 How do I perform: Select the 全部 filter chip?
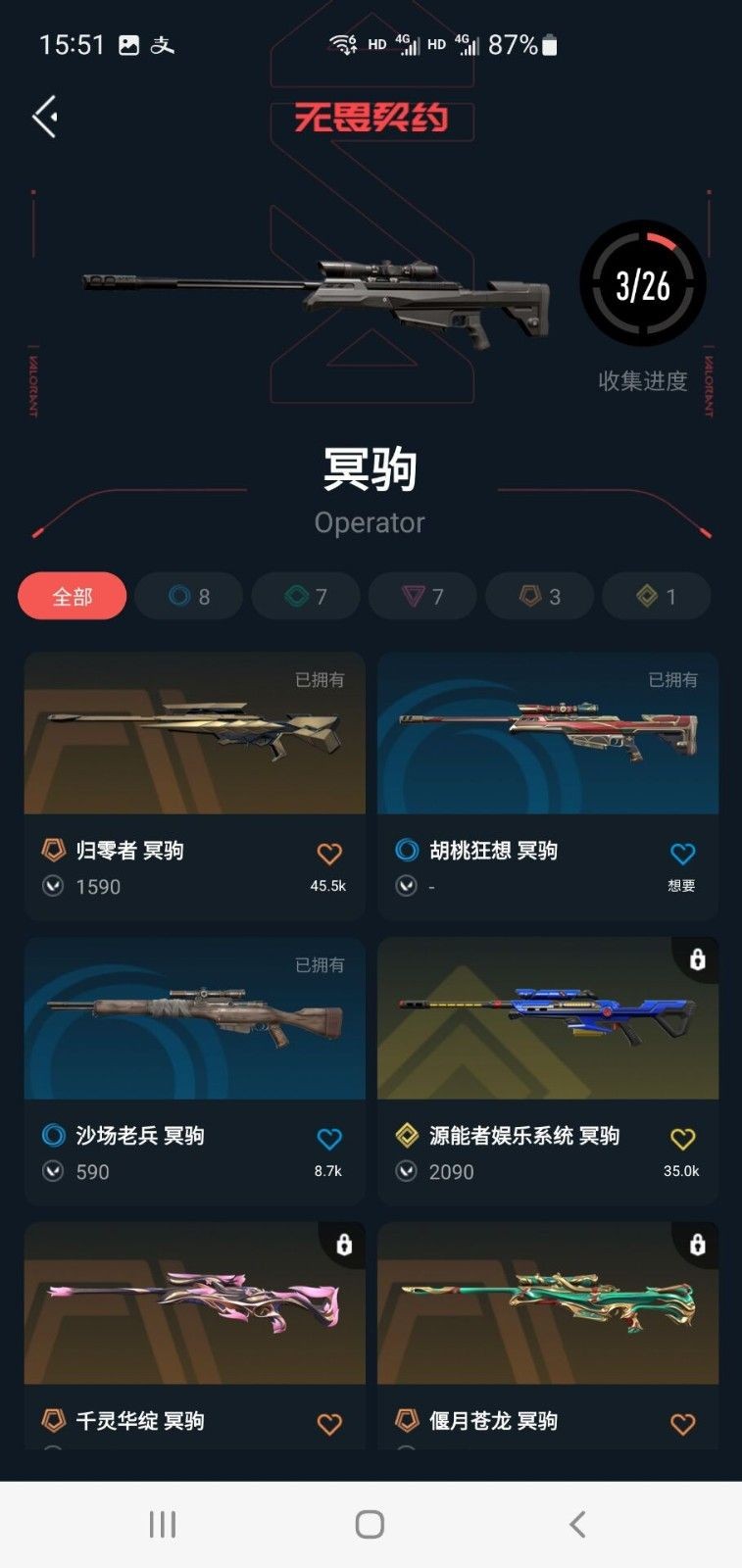pyautogui.click(x=72, y=596)
